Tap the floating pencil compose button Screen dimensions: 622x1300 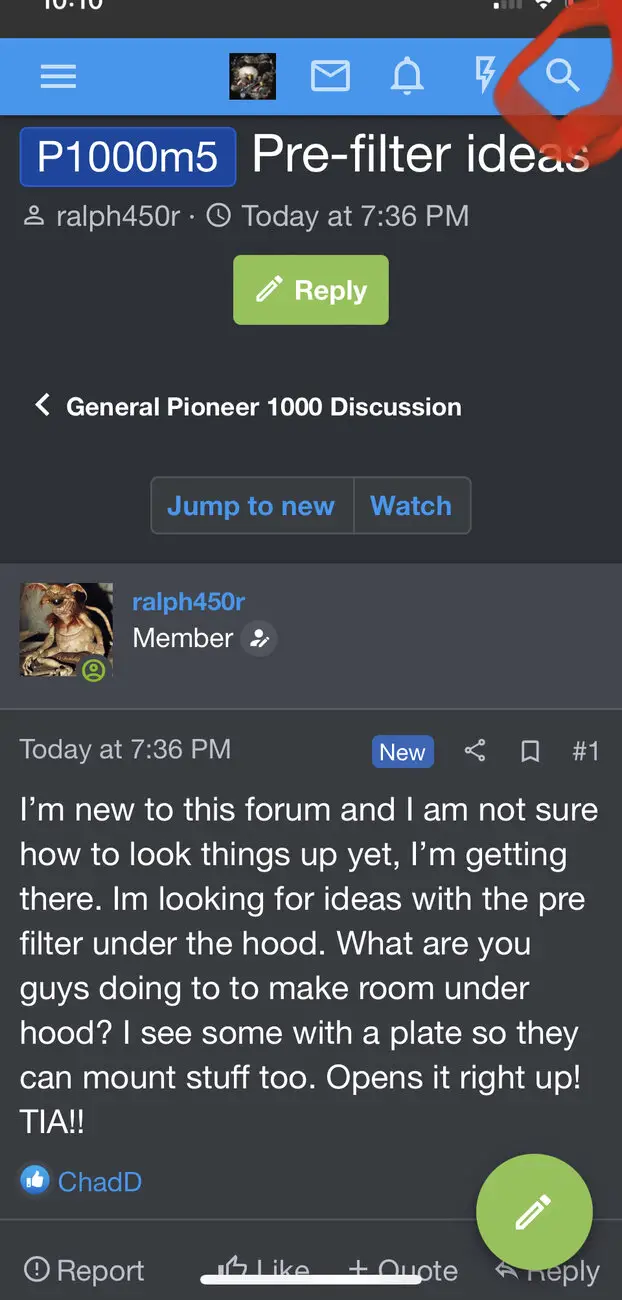coord(534,1212)
